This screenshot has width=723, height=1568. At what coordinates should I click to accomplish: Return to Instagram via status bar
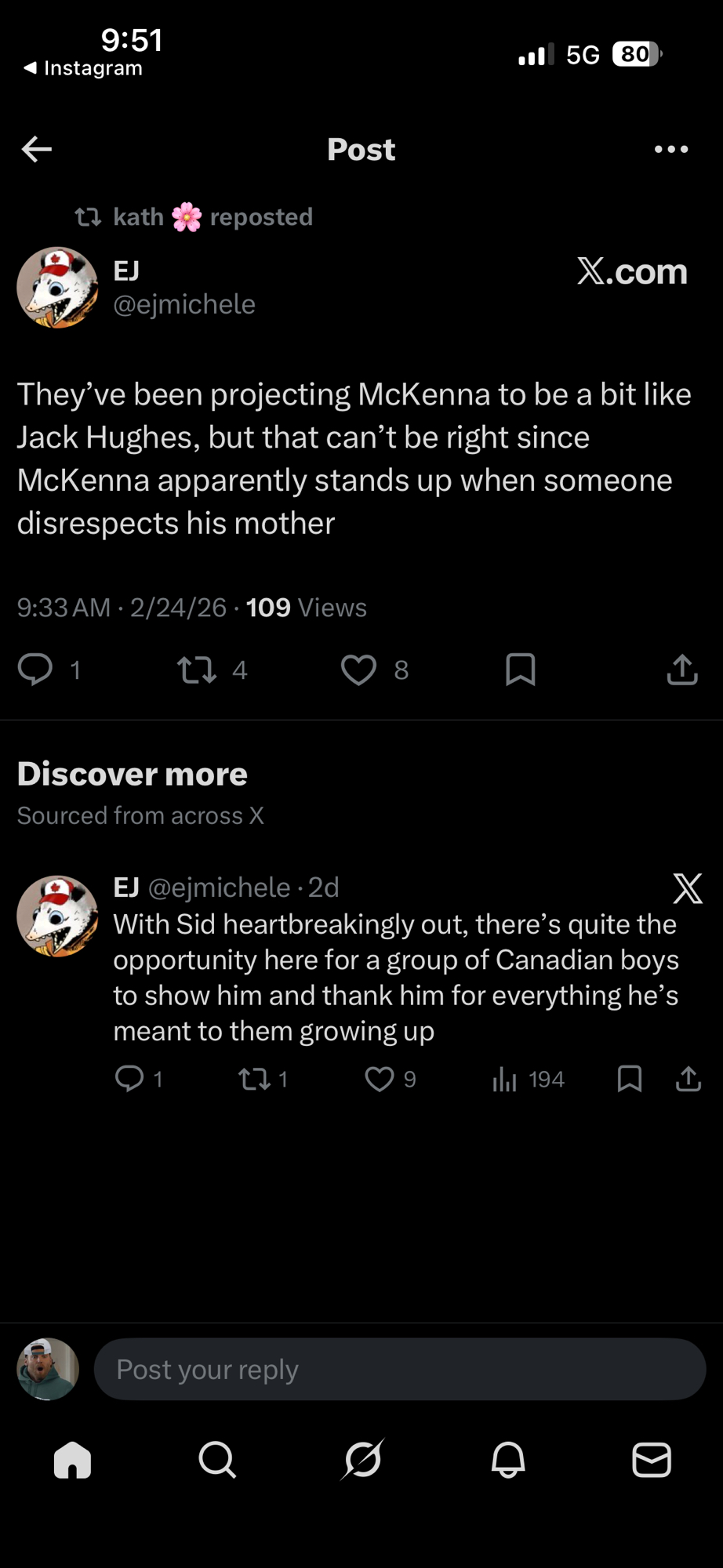pyautogui.click(x=83, y=68)
